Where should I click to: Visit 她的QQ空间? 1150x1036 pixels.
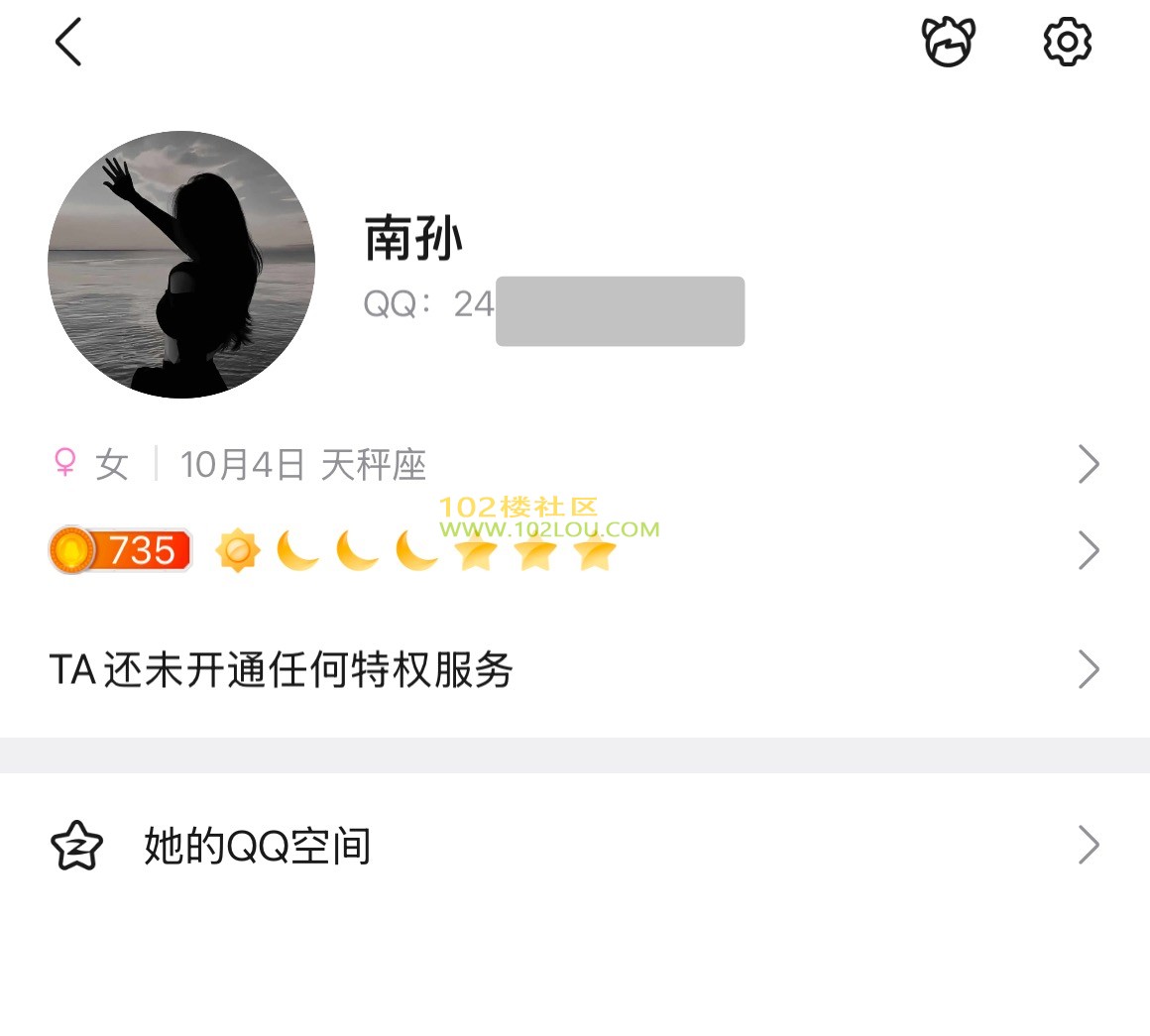click(x=575, y=847)
